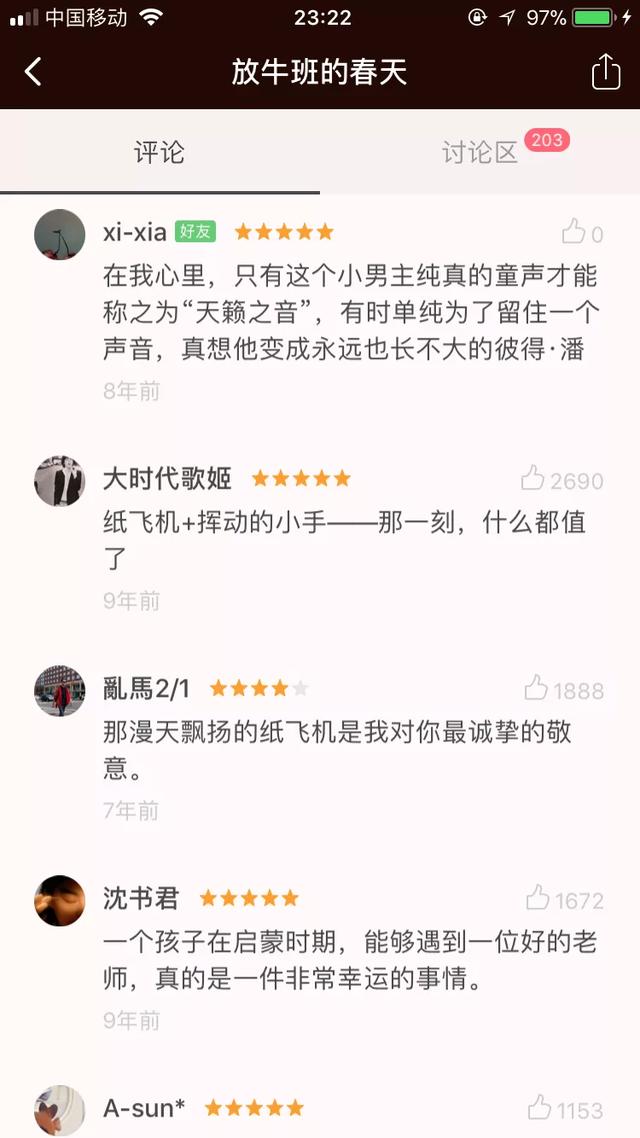
Task: Open 沈书君's profile avatar
Action: [60, 901]
